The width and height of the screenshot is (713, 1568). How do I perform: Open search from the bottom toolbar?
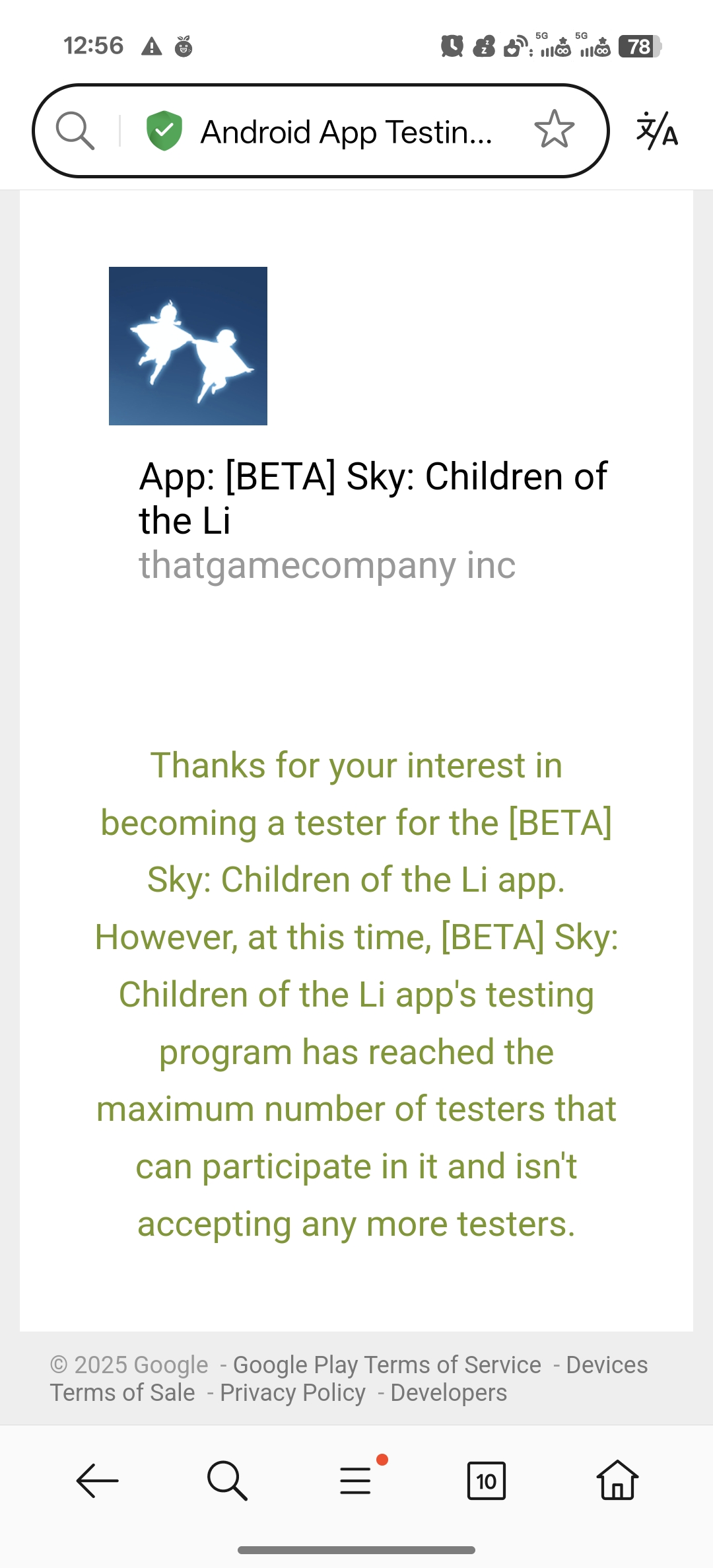[x=227, y=1481]
